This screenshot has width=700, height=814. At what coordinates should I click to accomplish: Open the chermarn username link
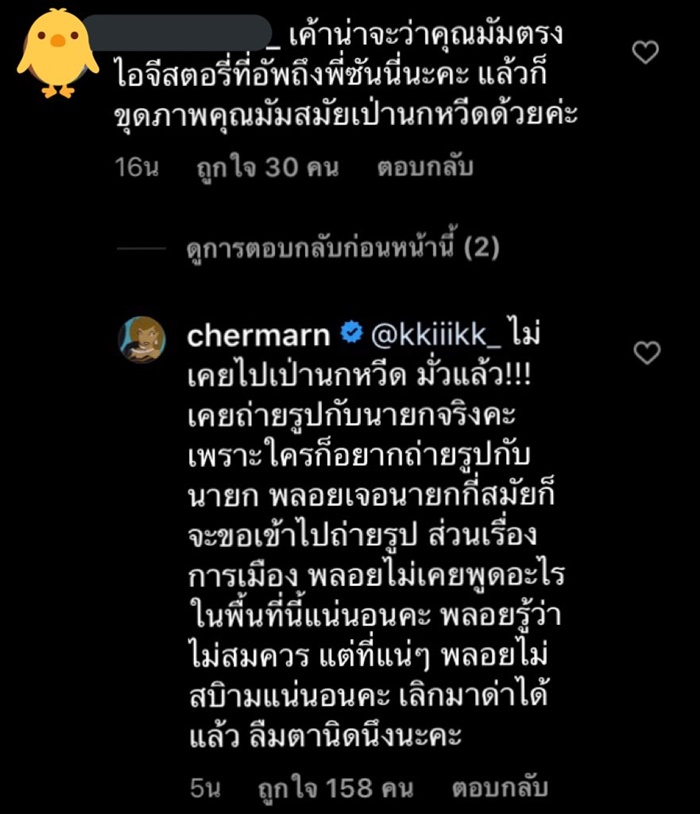(x=260, y=335)
